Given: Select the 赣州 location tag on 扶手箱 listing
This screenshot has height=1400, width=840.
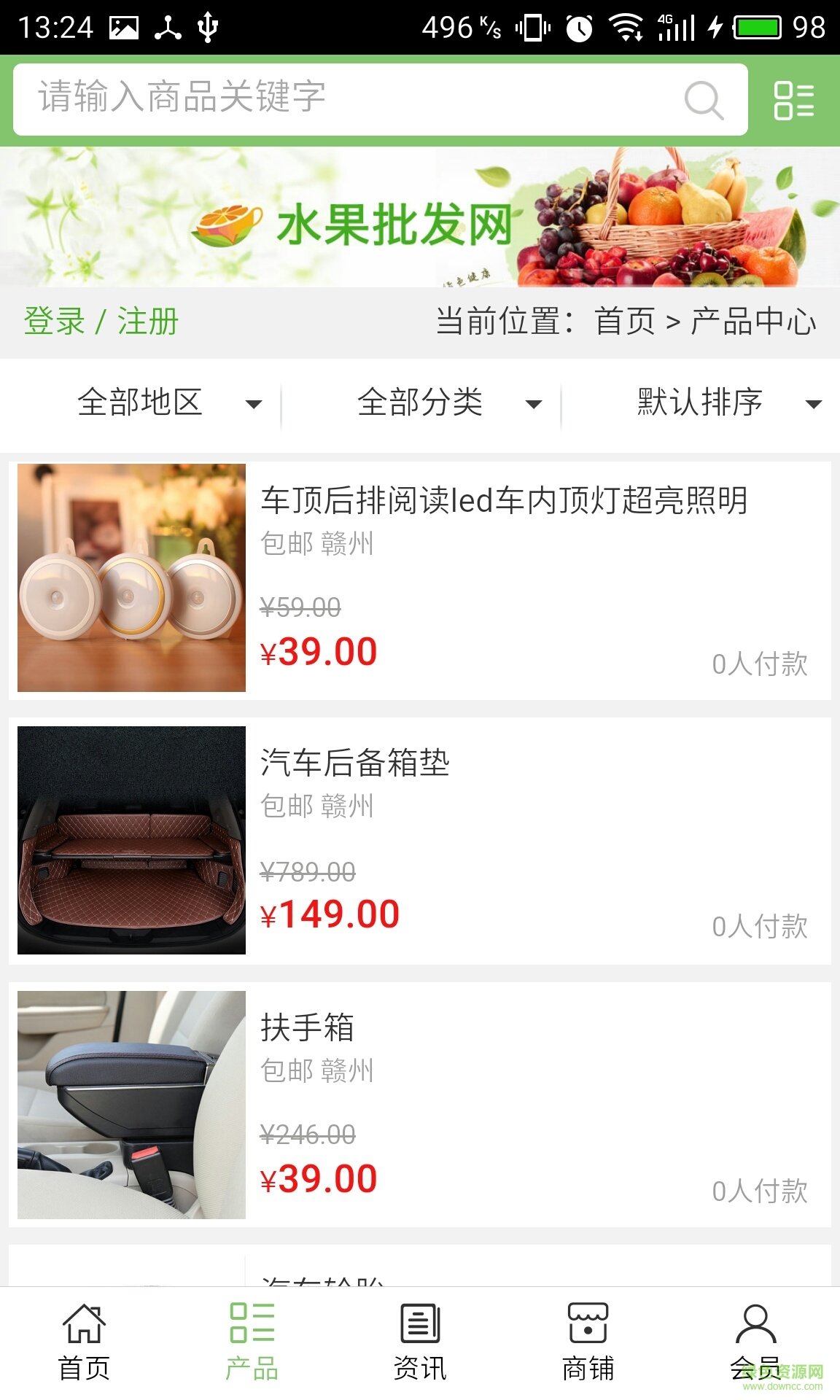Looking at the screenshot, I should [x=350, y=1072].
